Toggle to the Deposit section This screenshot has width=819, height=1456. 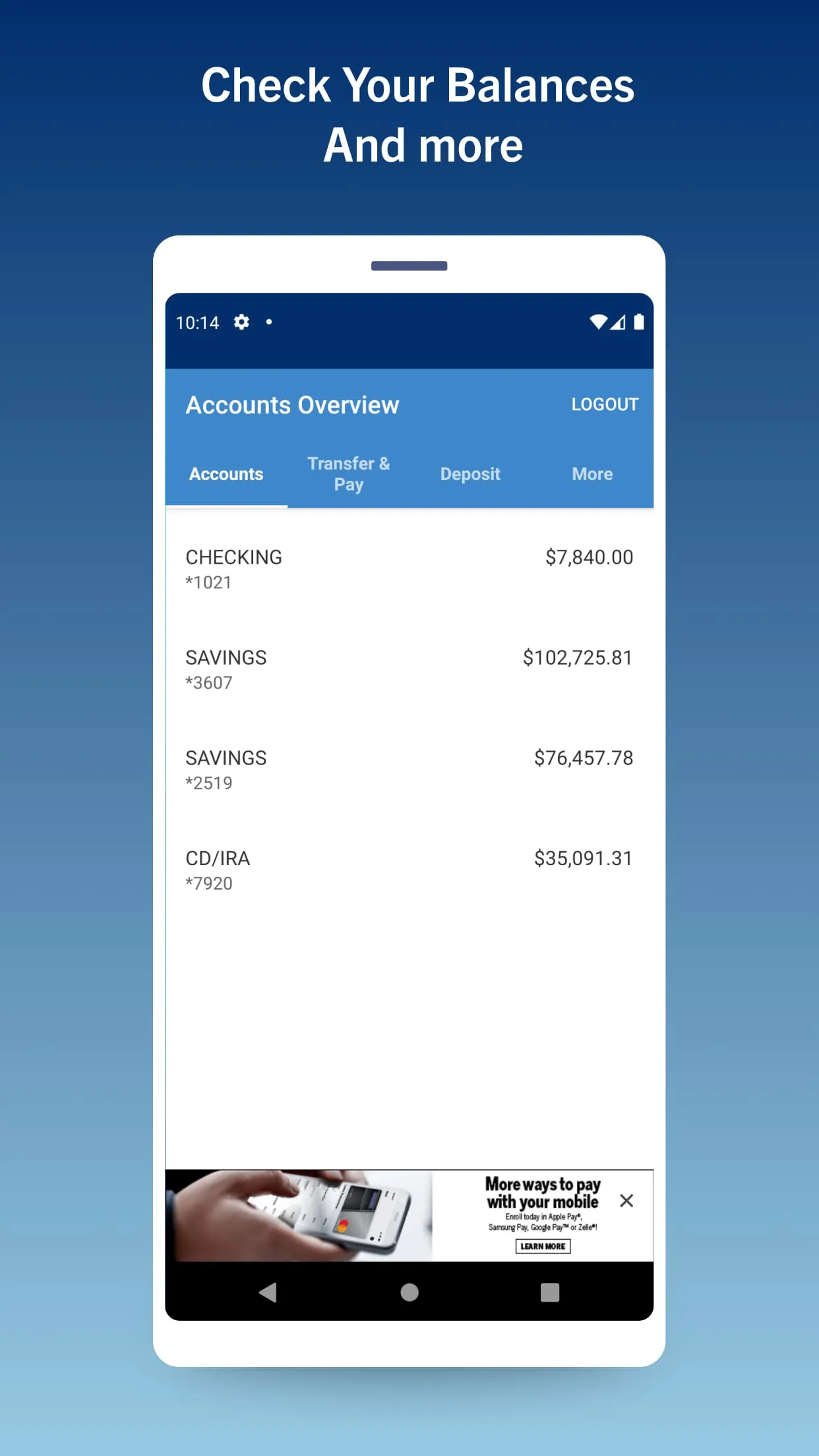470,473
